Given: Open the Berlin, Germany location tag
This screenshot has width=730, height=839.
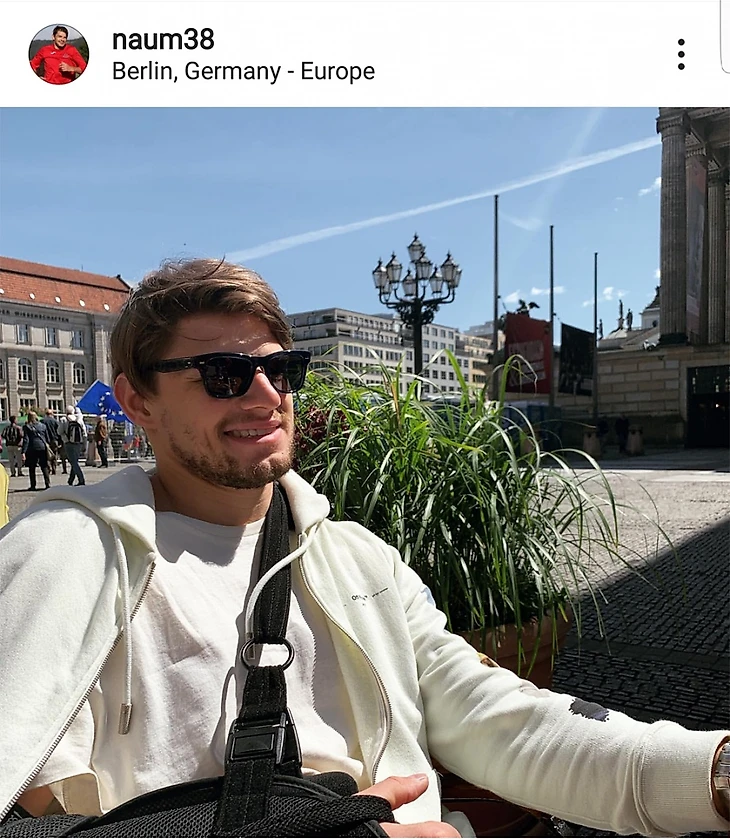Looking at the screenshot, I should click(243, 72).
